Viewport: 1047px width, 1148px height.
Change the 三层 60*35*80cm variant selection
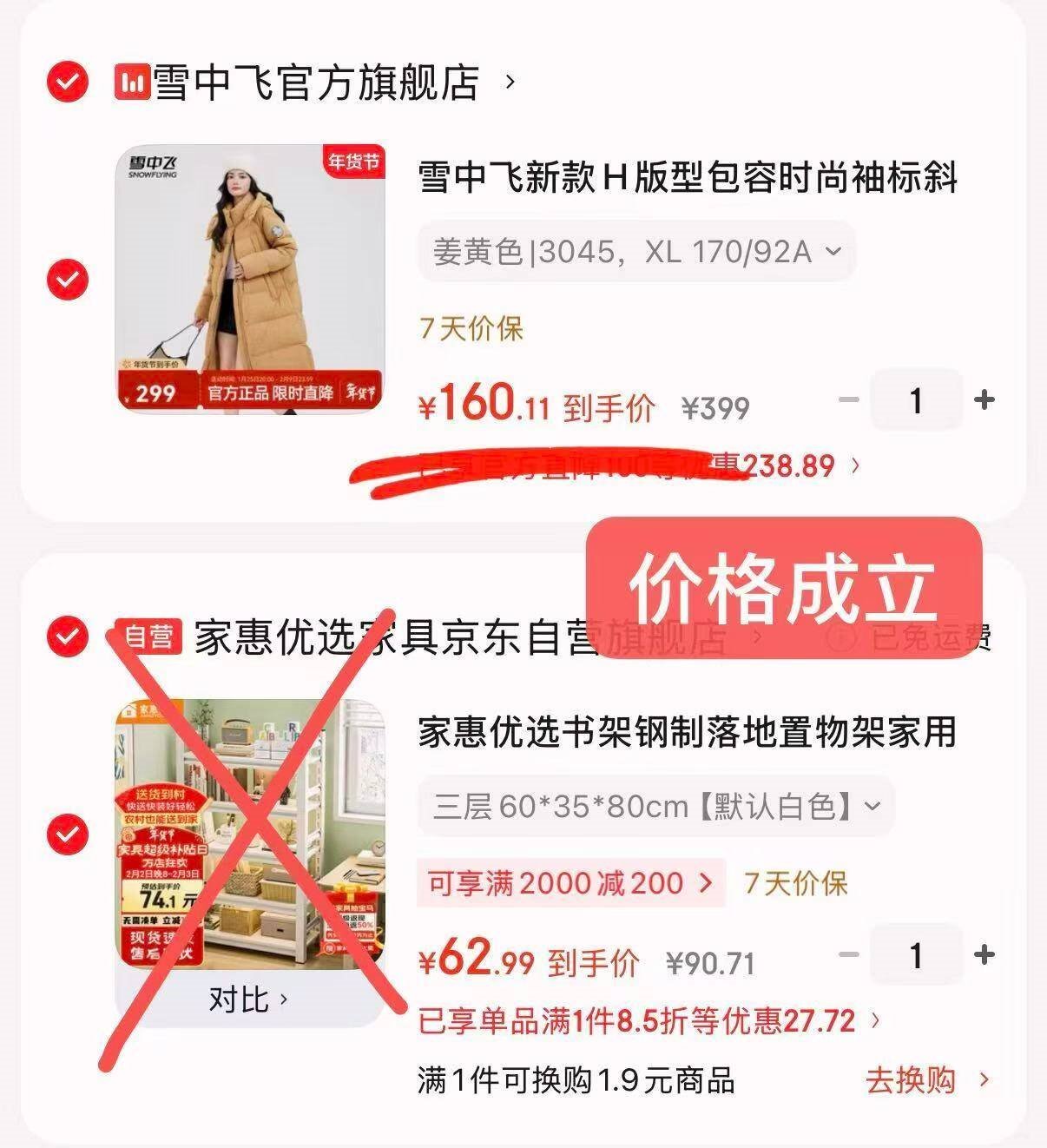(x=656, y=807)
